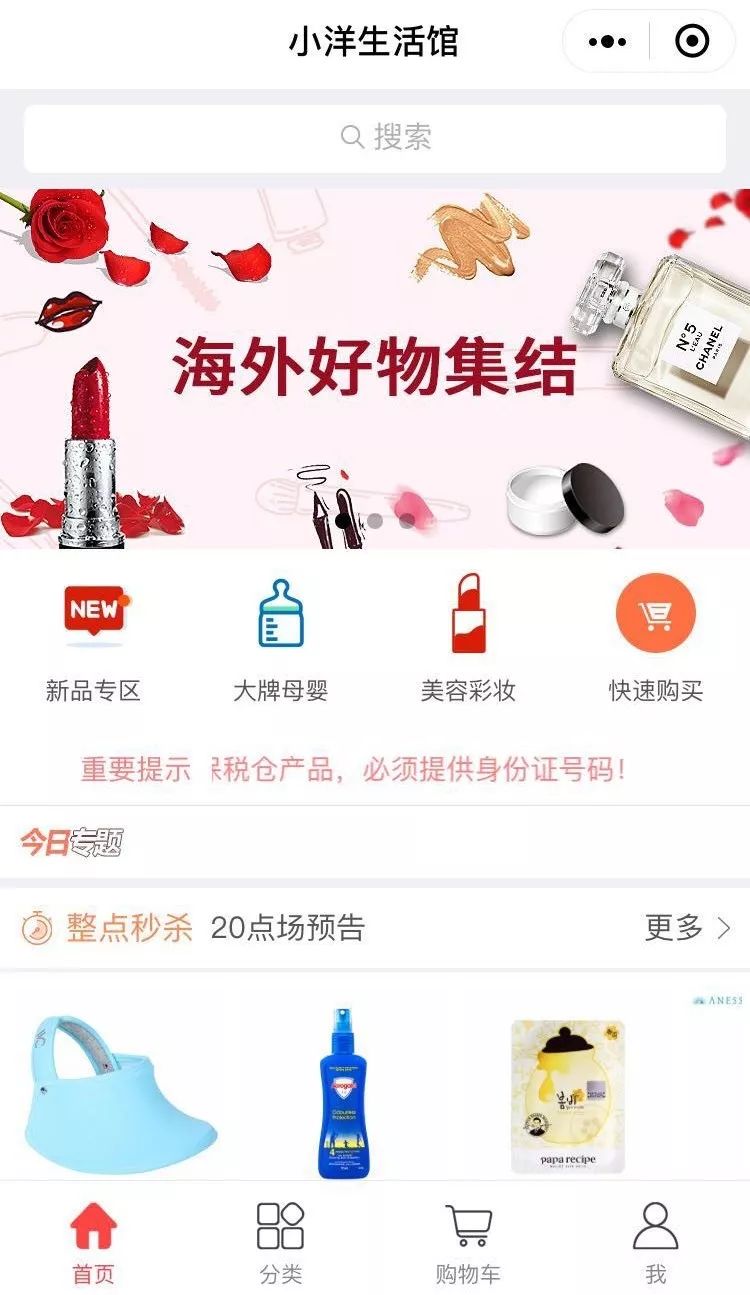Screen dimensions: 750x1295
Task: Open the papa recipe mask product
Action: coord(567,1095)
